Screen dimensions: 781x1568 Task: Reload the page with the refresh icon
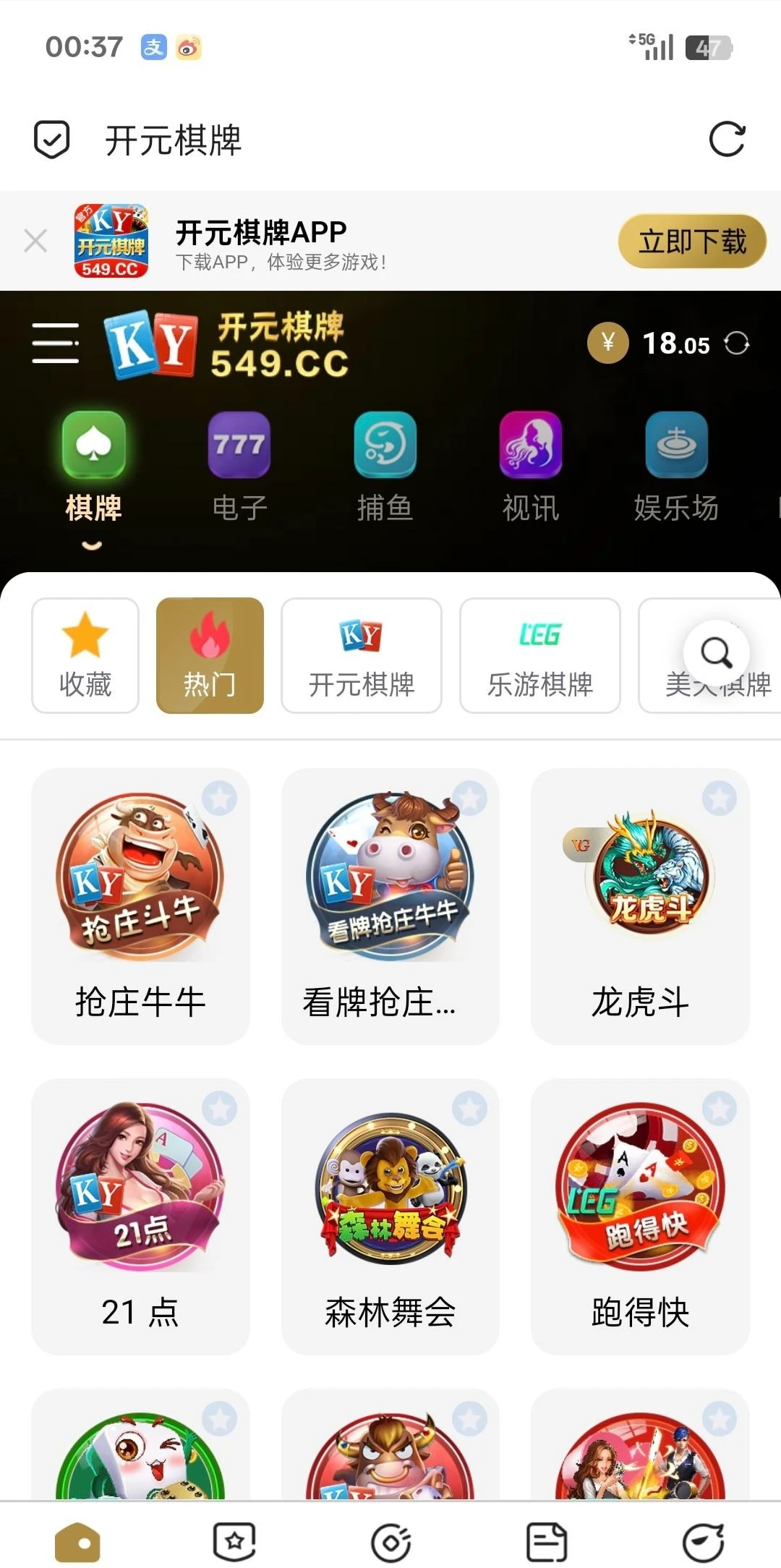point(726,140)
